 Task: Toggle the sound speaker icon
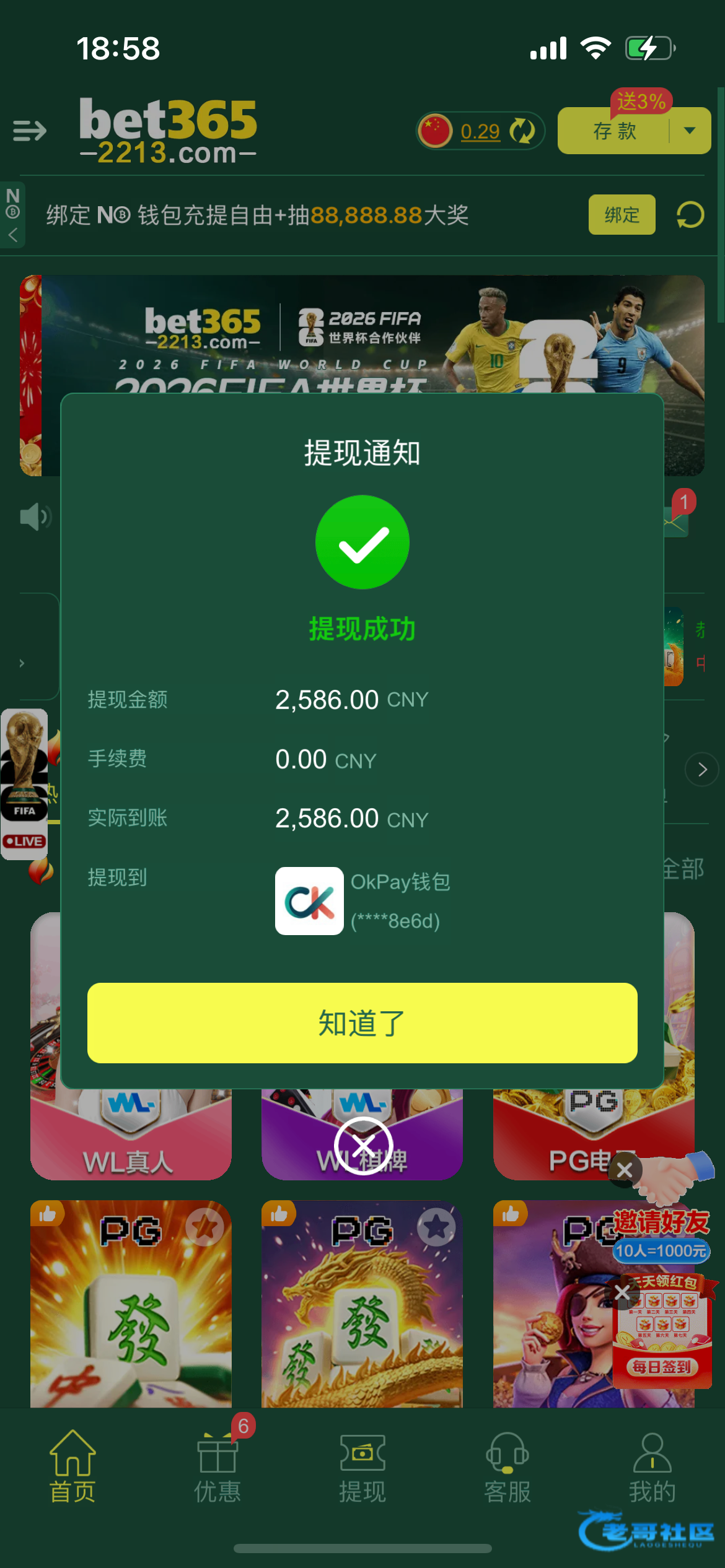(x=35, y=516)
